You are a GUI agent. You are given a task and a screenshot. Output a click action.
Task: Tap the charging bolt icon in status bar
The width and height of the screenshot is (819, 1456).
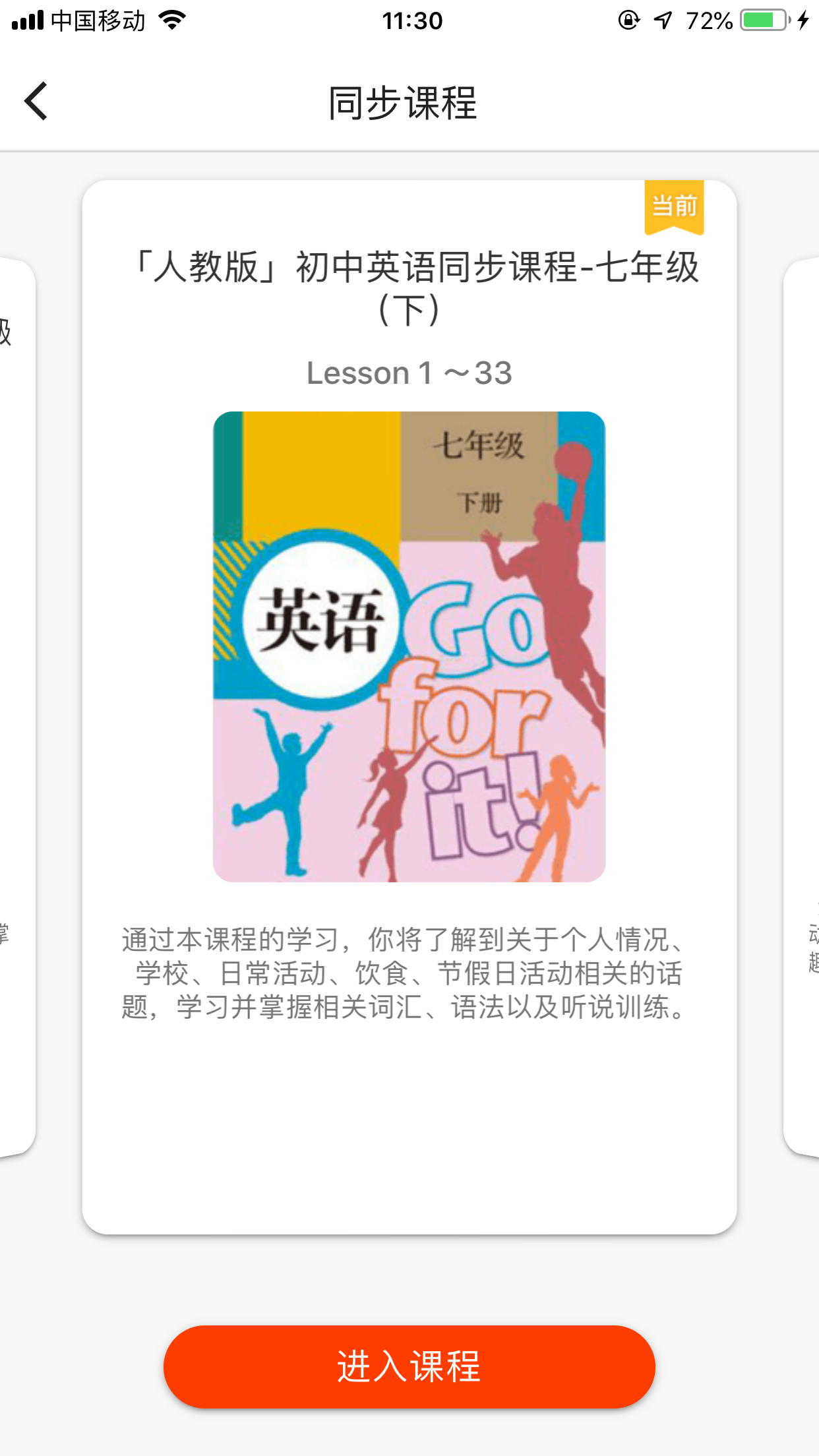(x=803, y=21)
